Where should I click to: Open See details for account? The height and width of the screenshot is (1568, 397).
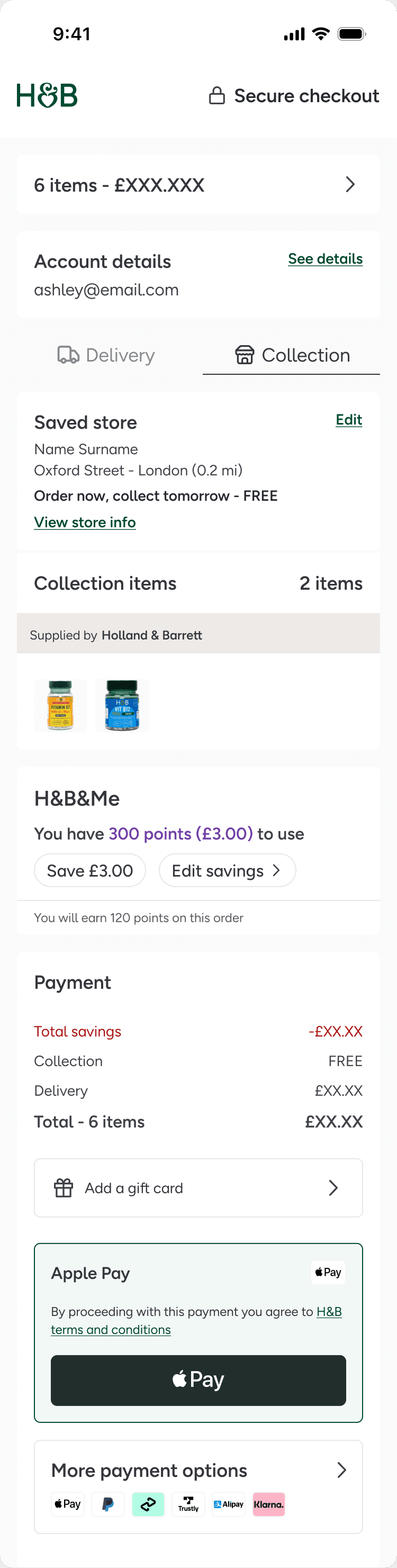click(x=325, y=259)
